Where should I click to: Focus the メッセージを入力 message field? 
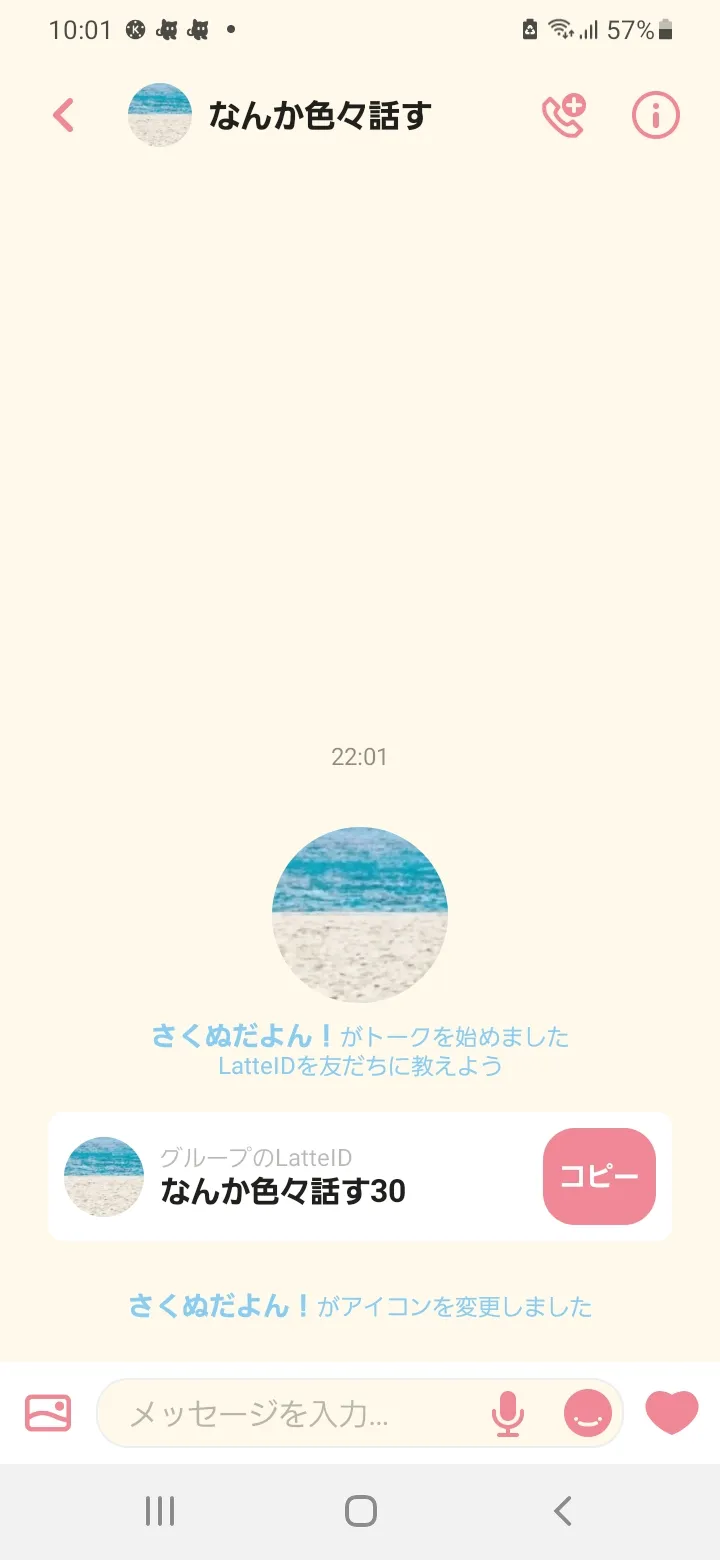pos(290,1414)
